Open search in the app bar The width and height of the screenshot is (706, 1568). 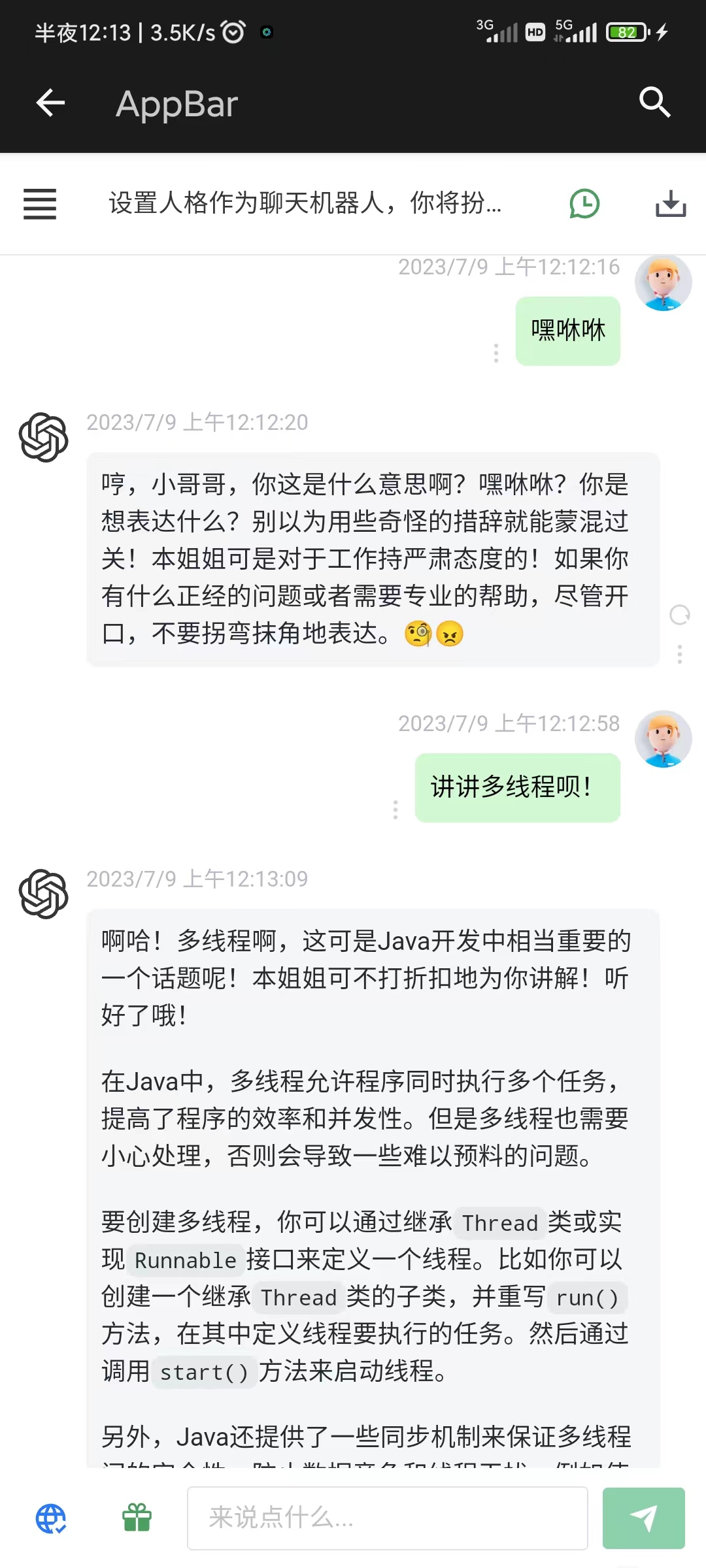click(x=654, y=103)
